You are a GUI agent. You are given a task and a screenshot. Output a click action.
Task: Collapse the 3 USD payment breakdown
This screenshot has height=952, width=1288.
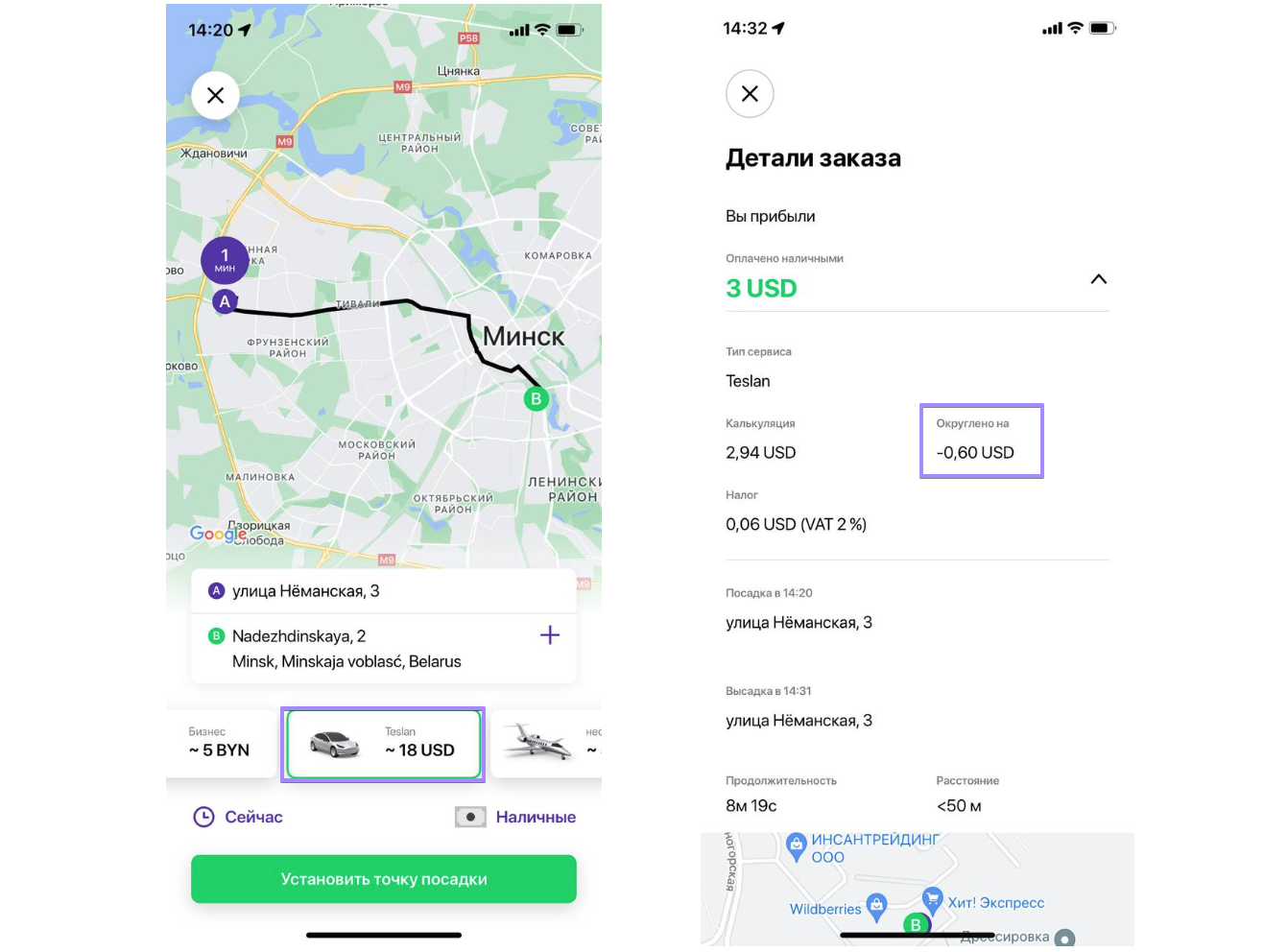pyautogui.click(x=1098, y=279)
